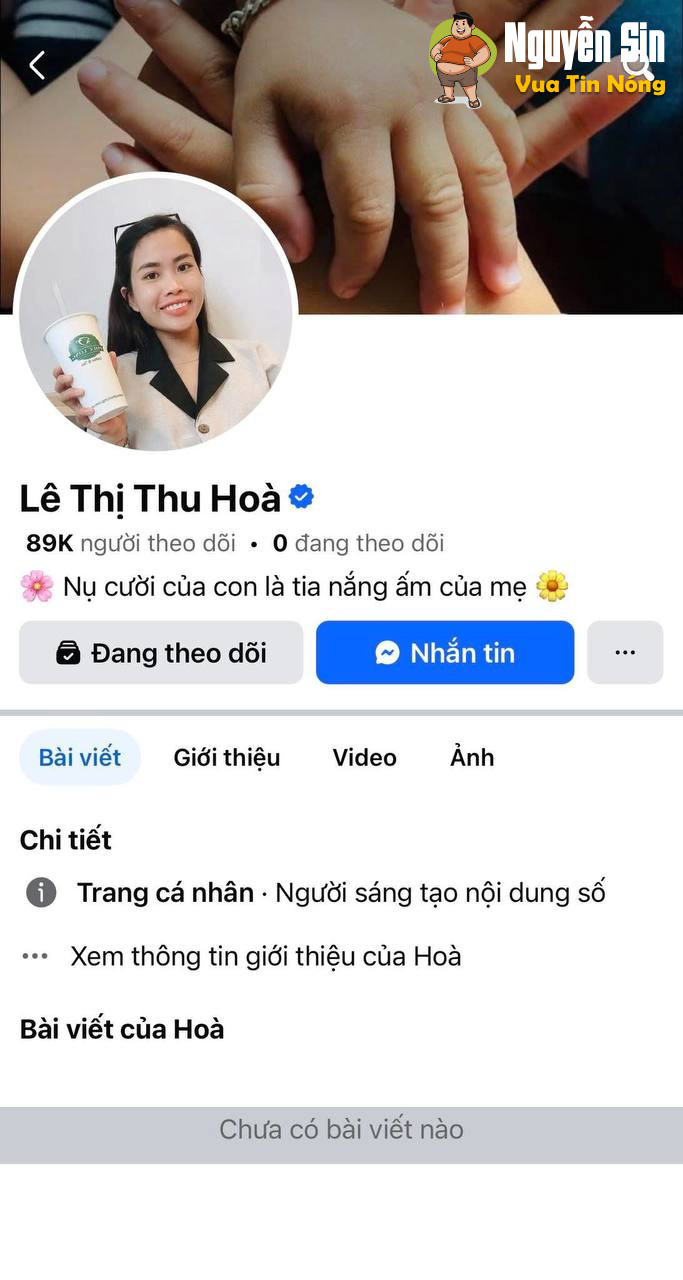
Task: Select the Bài viết tab
Action: (x=80, y=757)
